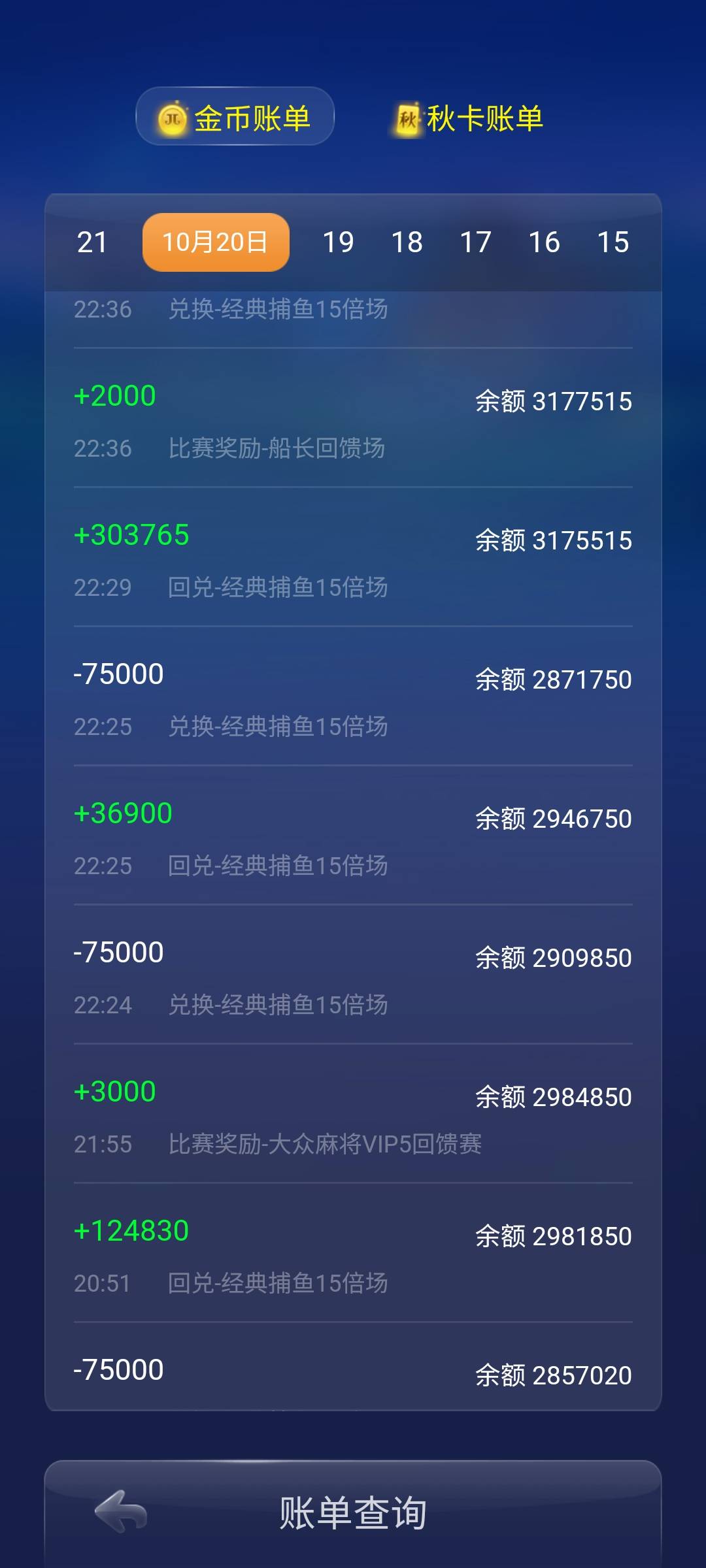Select date 19 to view its bills
Viewport: 706px width, 1568px height.
coord(339,242)
